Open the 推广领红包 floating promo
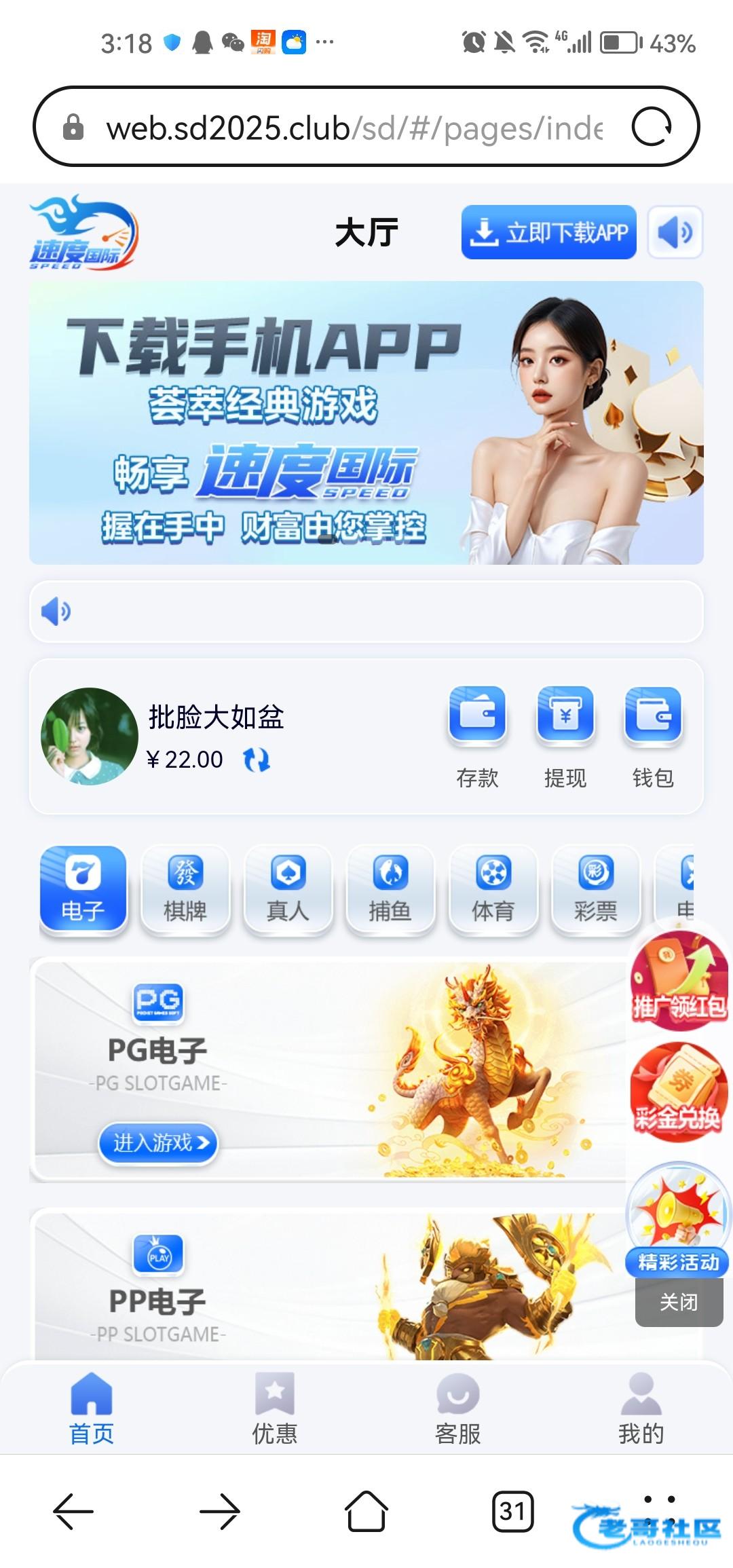 point(679,981)
